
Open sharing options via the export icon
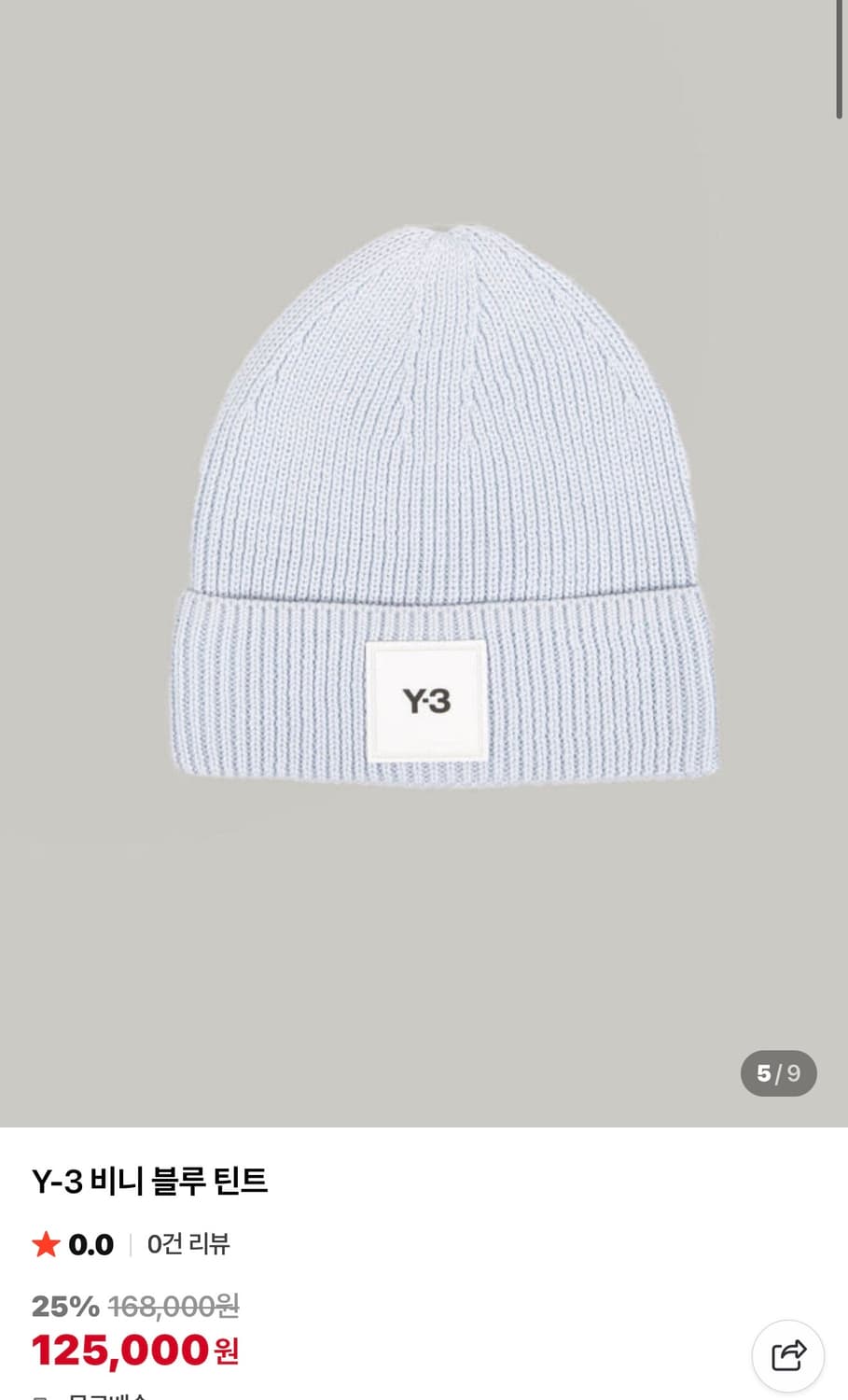790,1356
